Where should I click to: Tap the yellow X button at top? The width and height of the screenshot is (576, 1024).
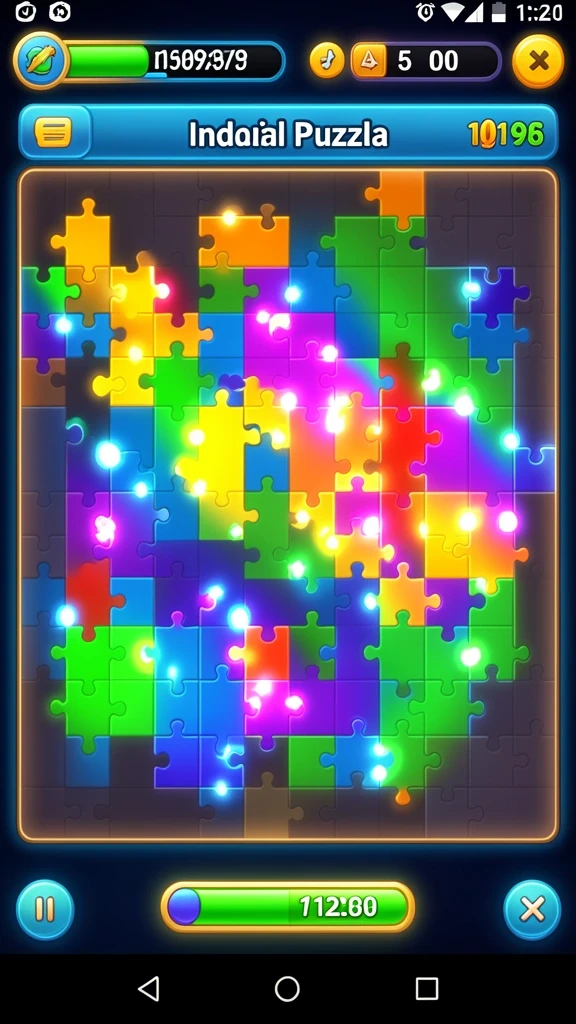pyautogui.click(x=538, y=61)
